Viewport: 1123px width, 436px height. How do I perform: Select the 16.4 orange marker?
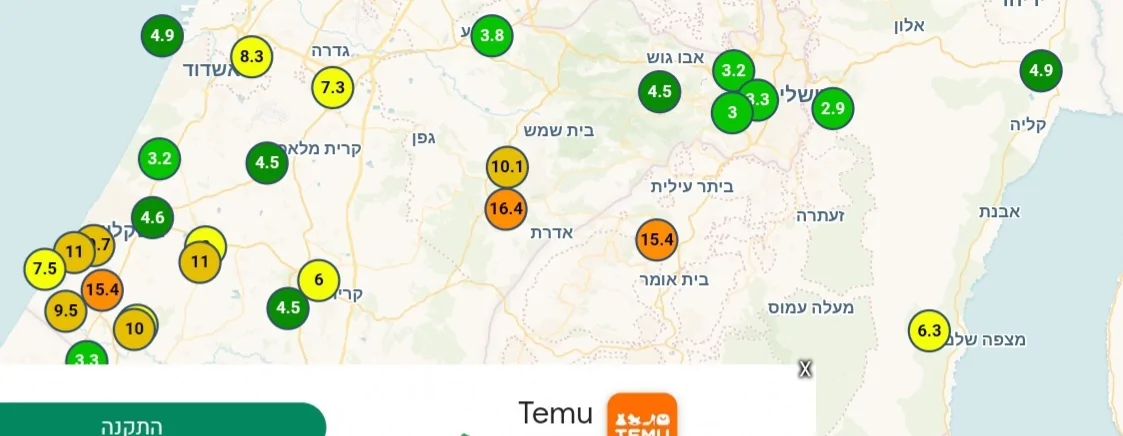pyautogui.click(x=505, y=209)
